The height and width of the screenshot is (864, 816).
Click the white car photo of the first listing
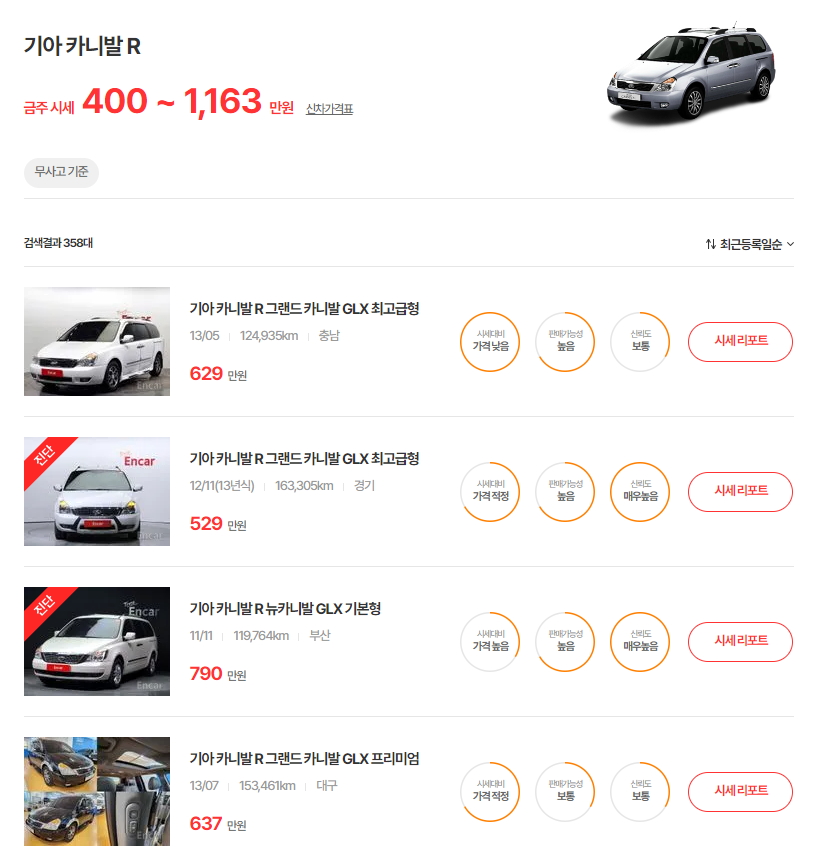[x=96, y=342]
